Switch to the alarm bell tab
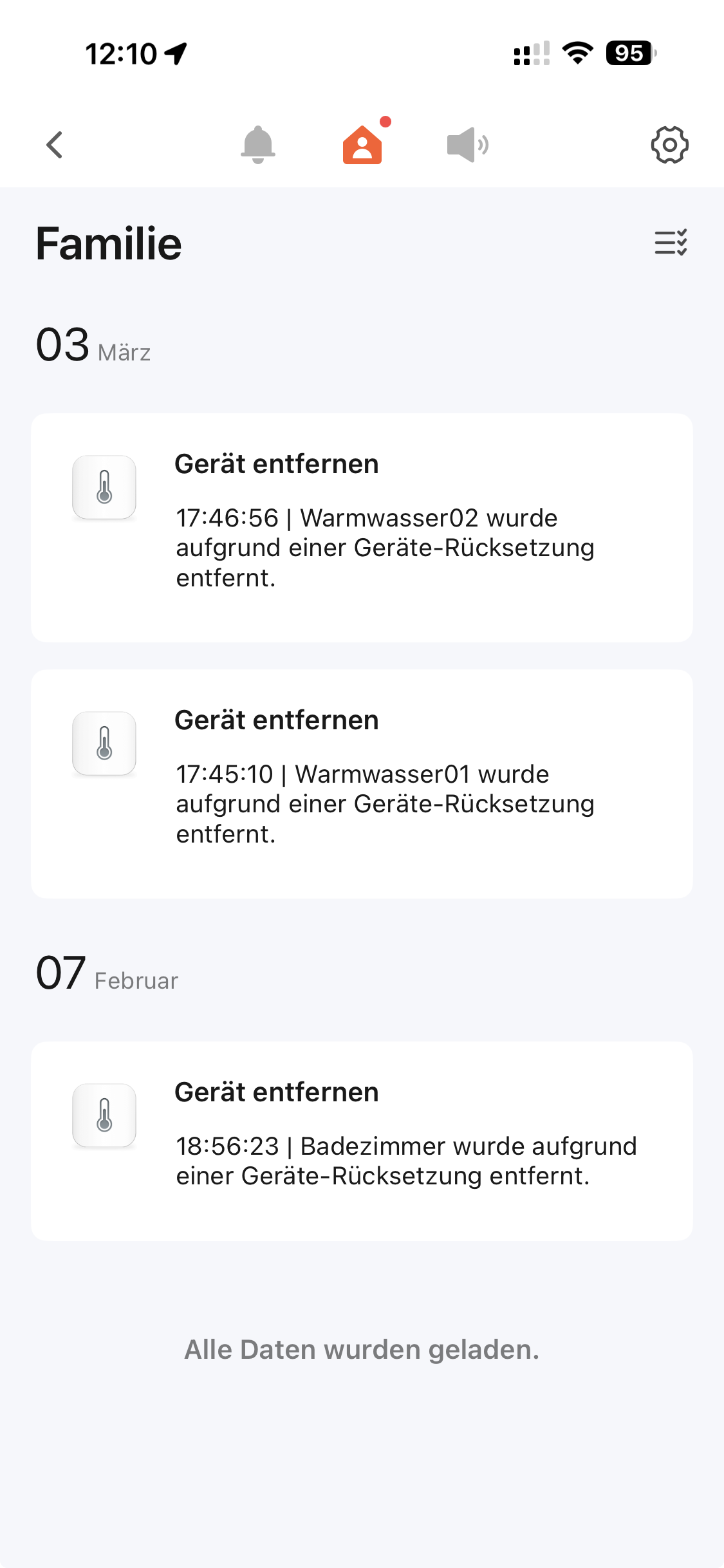 pos(258,145)
